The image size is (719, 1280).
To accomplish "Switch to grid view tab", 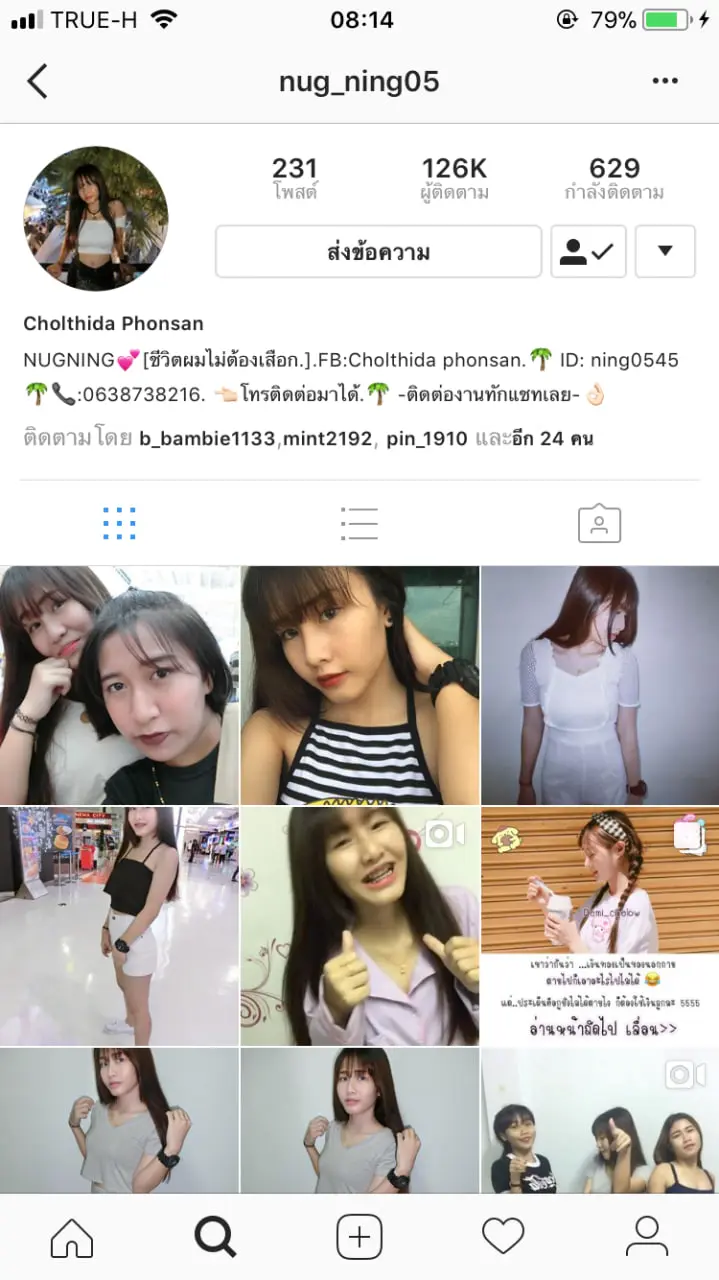I will 119,523.
